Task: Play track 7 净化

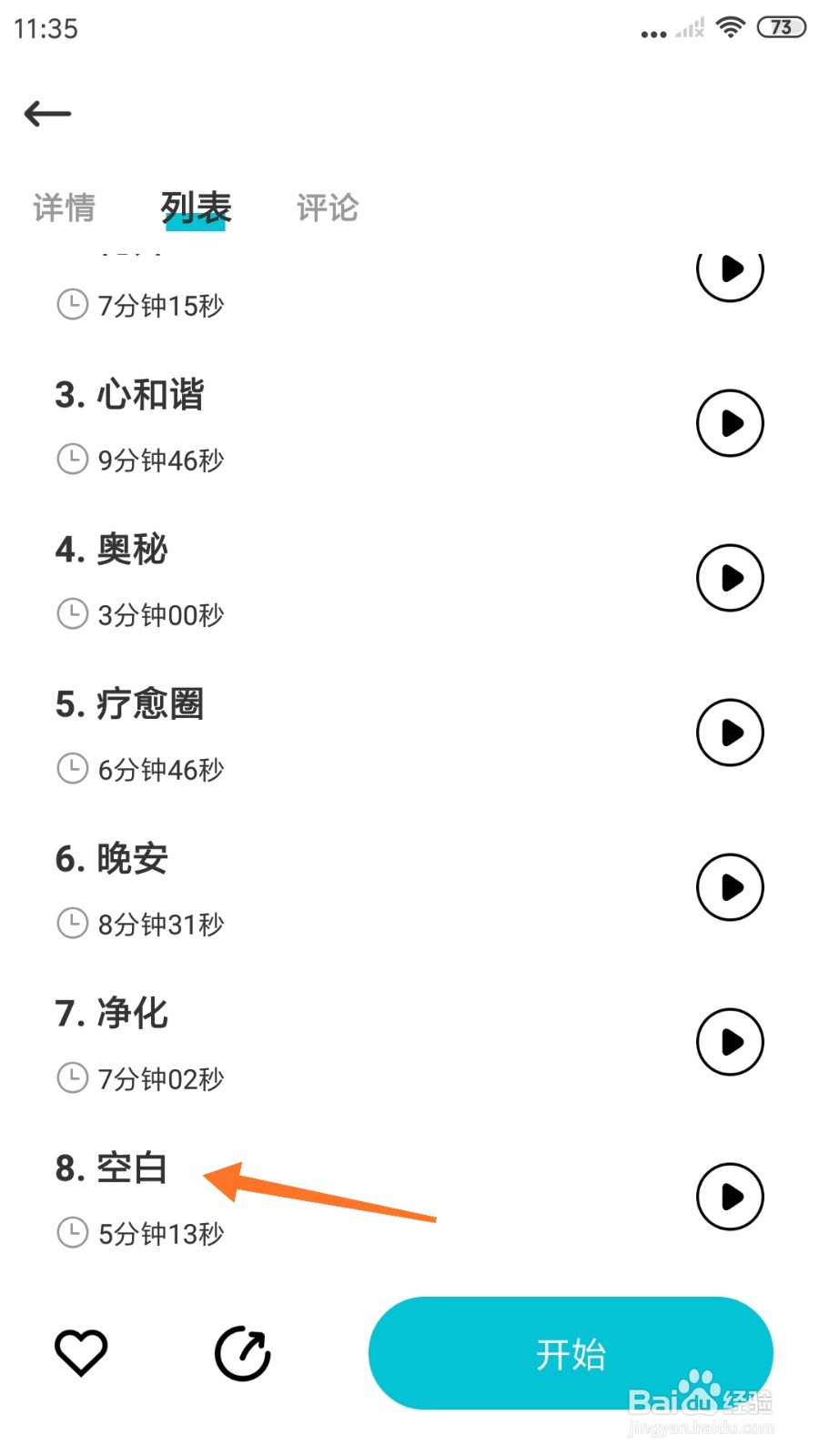Action: (x=730, y=1042)
